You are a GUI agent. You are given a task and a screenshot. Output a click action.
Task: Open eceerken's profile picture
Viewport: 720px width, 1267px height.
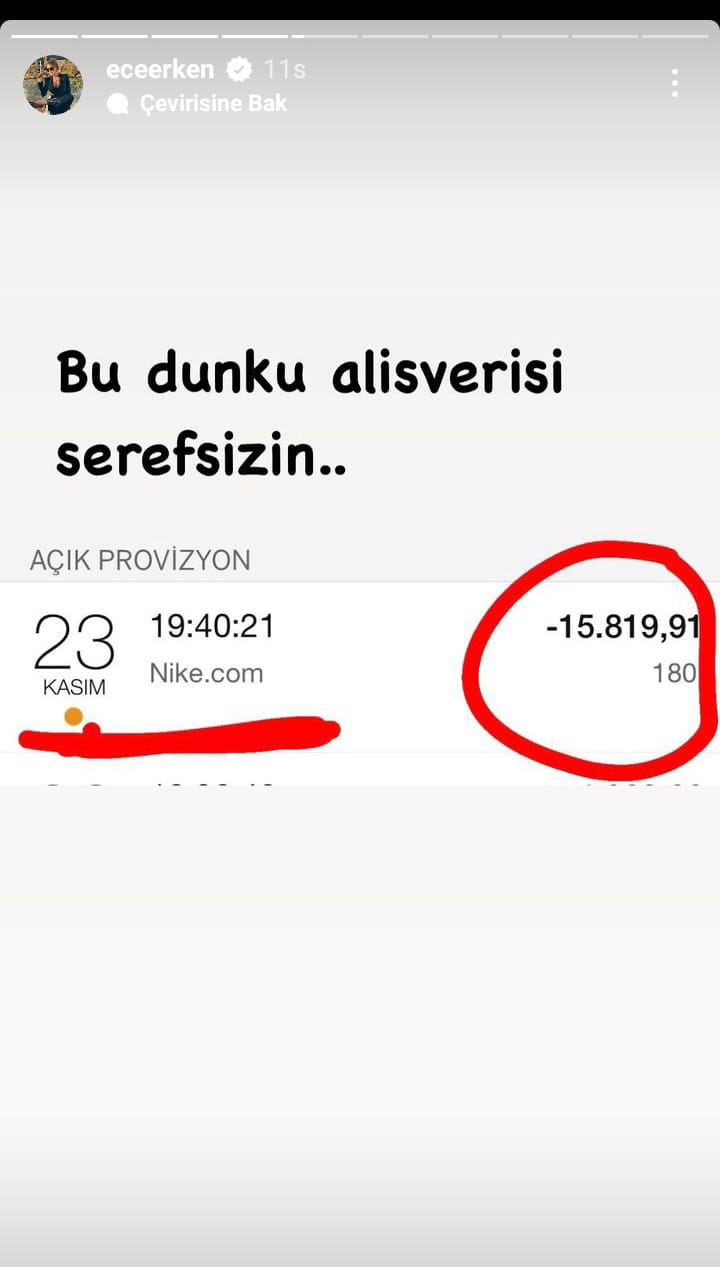[x=53, y=85]
